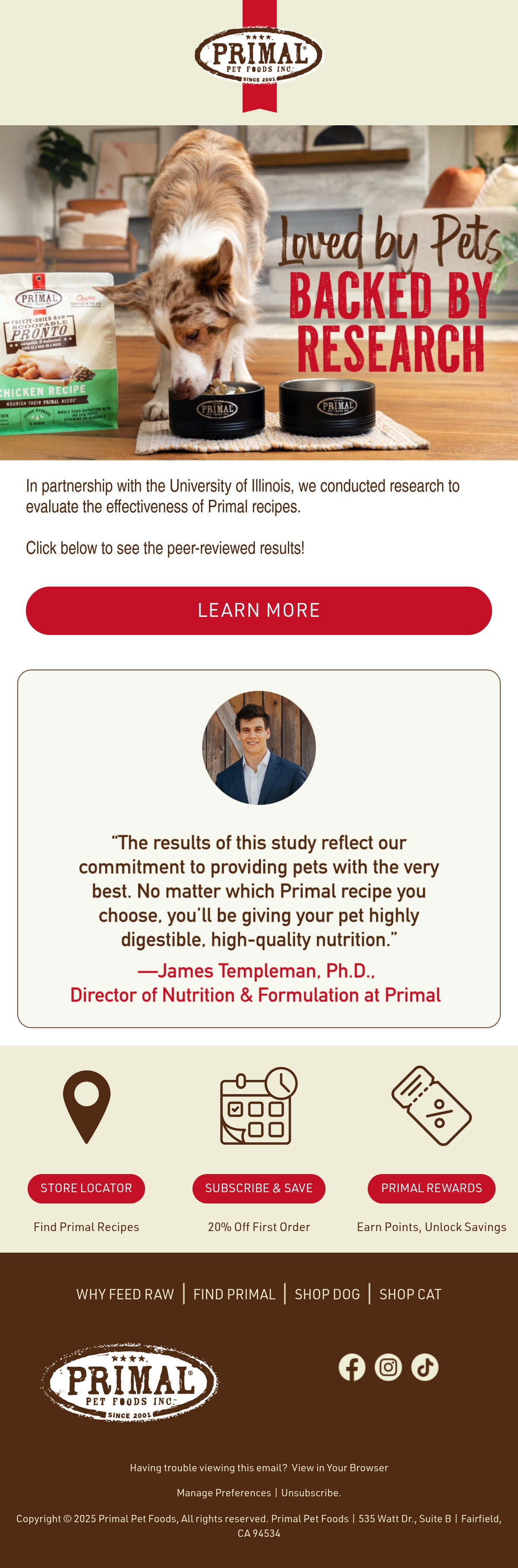Open the WHY FEED RAW link
The image size is (518, 1568).
click(125, 1294)
